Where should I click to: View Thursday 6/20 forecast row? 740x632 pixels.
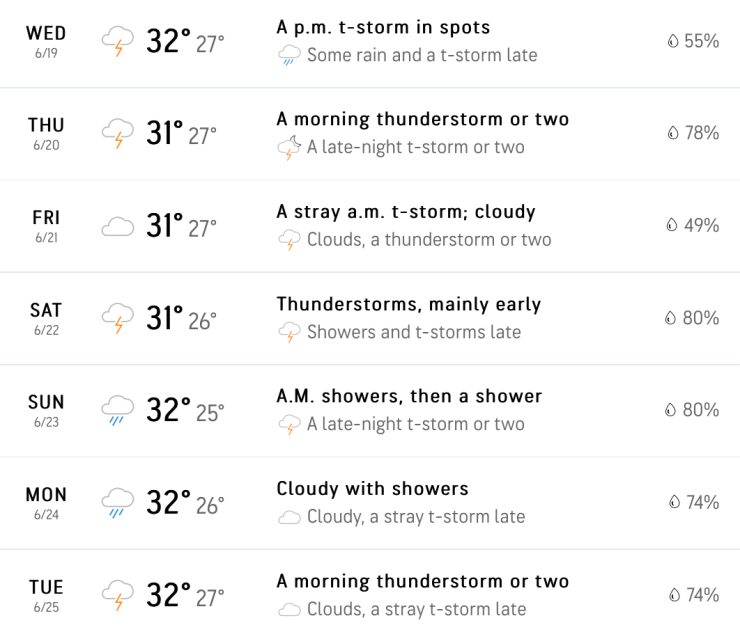click(x=370, y=133)
